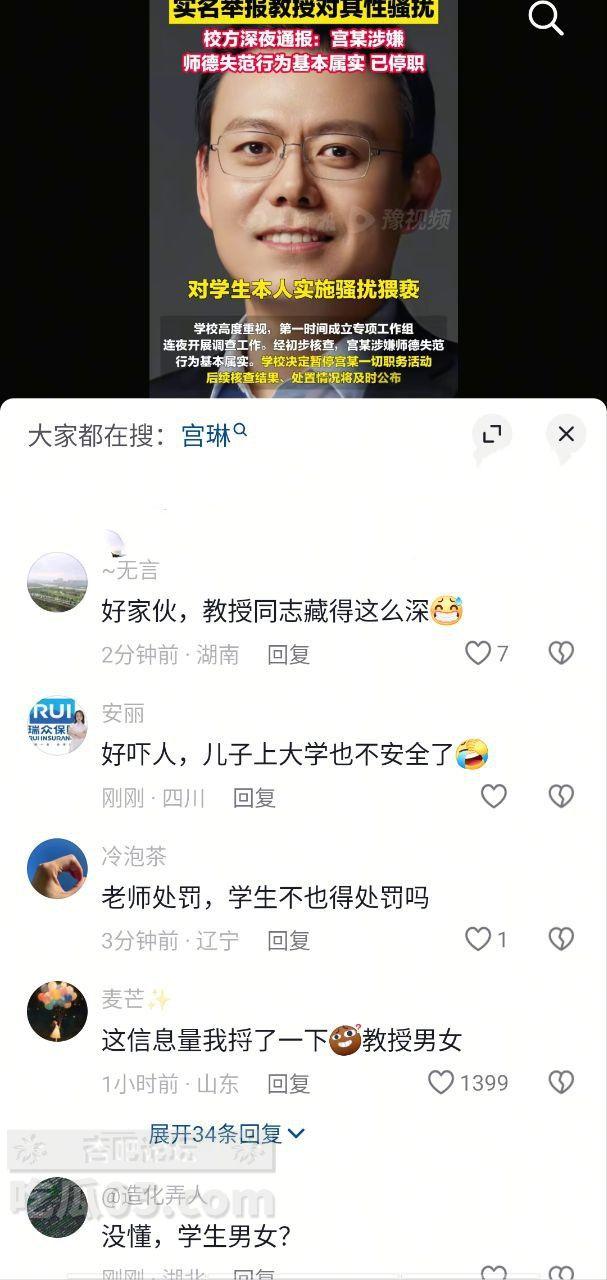Like 冷泡茶's comment
The image size is (607, 1280).
click(x=479, y=939)
